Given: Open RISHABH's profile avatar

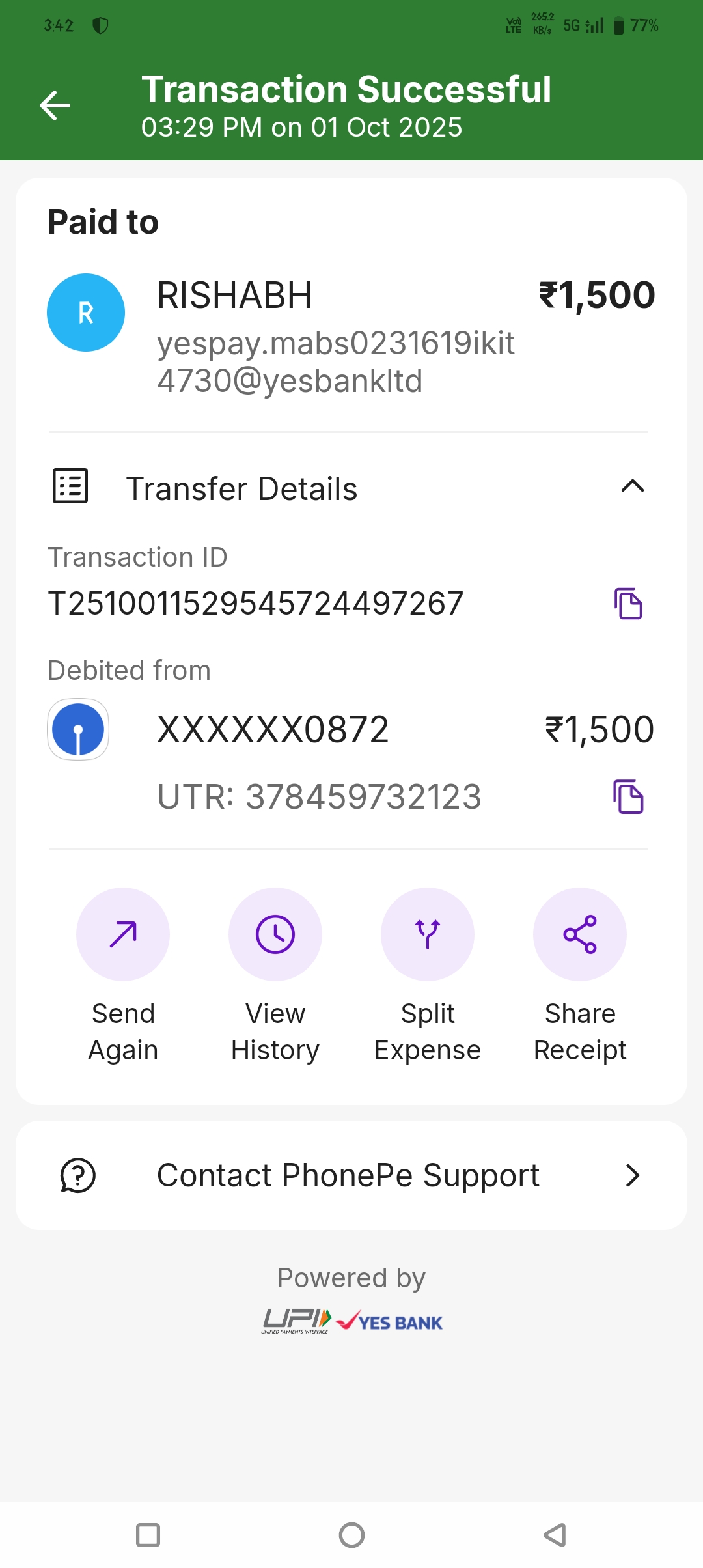Looking at the screenshot, I should coord(86,313).
